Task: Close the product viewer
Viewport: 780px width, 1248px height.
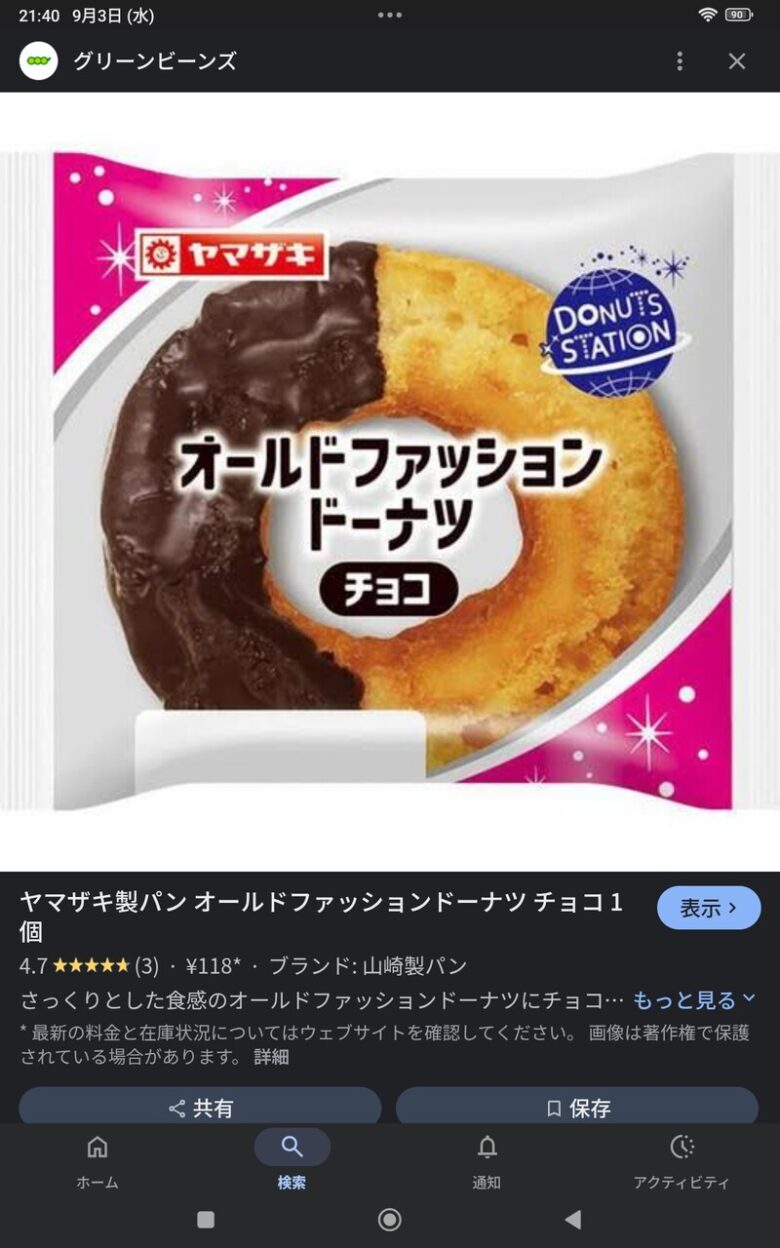Action: point(737,61)
